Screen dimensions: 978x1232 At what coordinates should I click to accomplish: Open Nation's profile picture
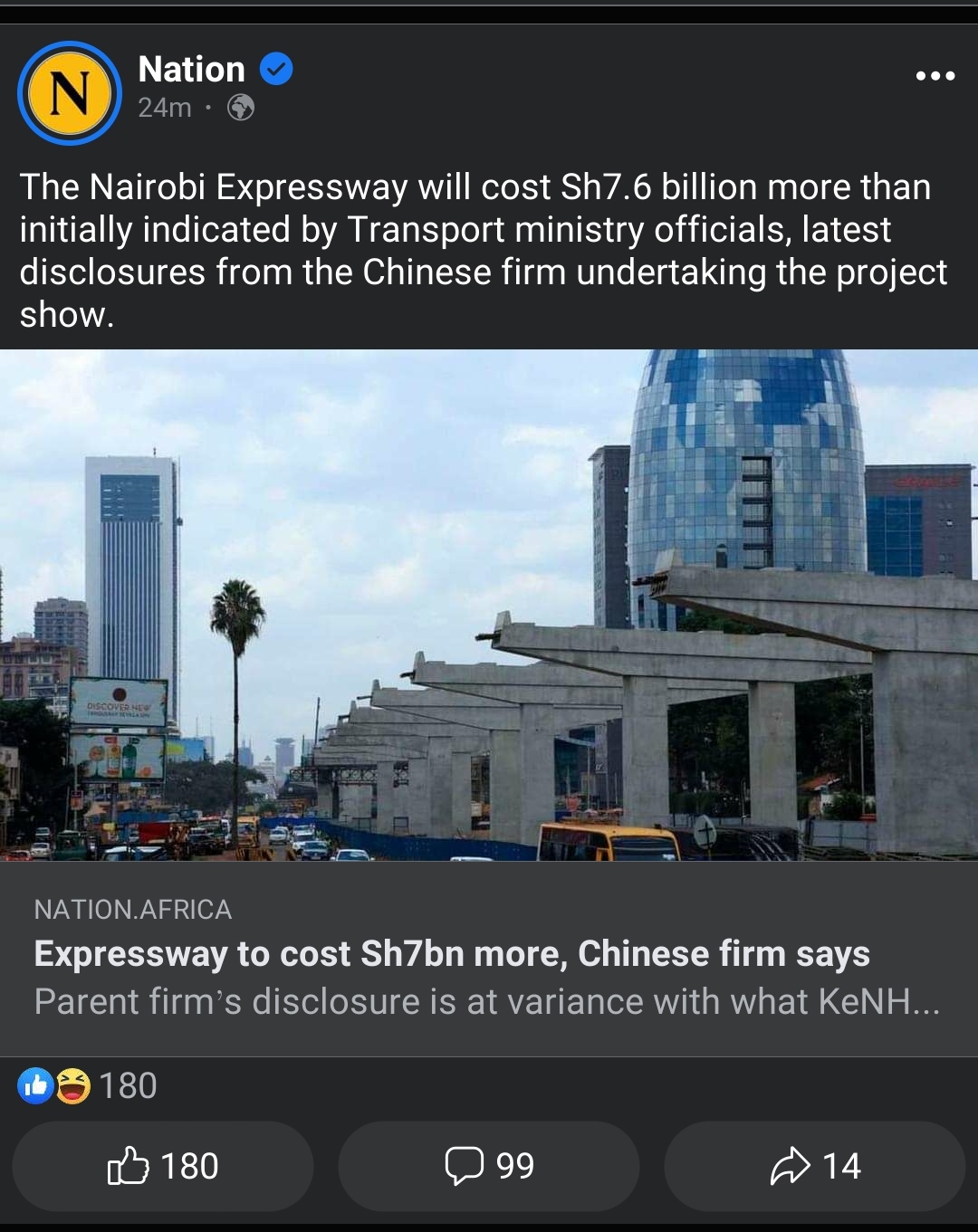[70, 93]
